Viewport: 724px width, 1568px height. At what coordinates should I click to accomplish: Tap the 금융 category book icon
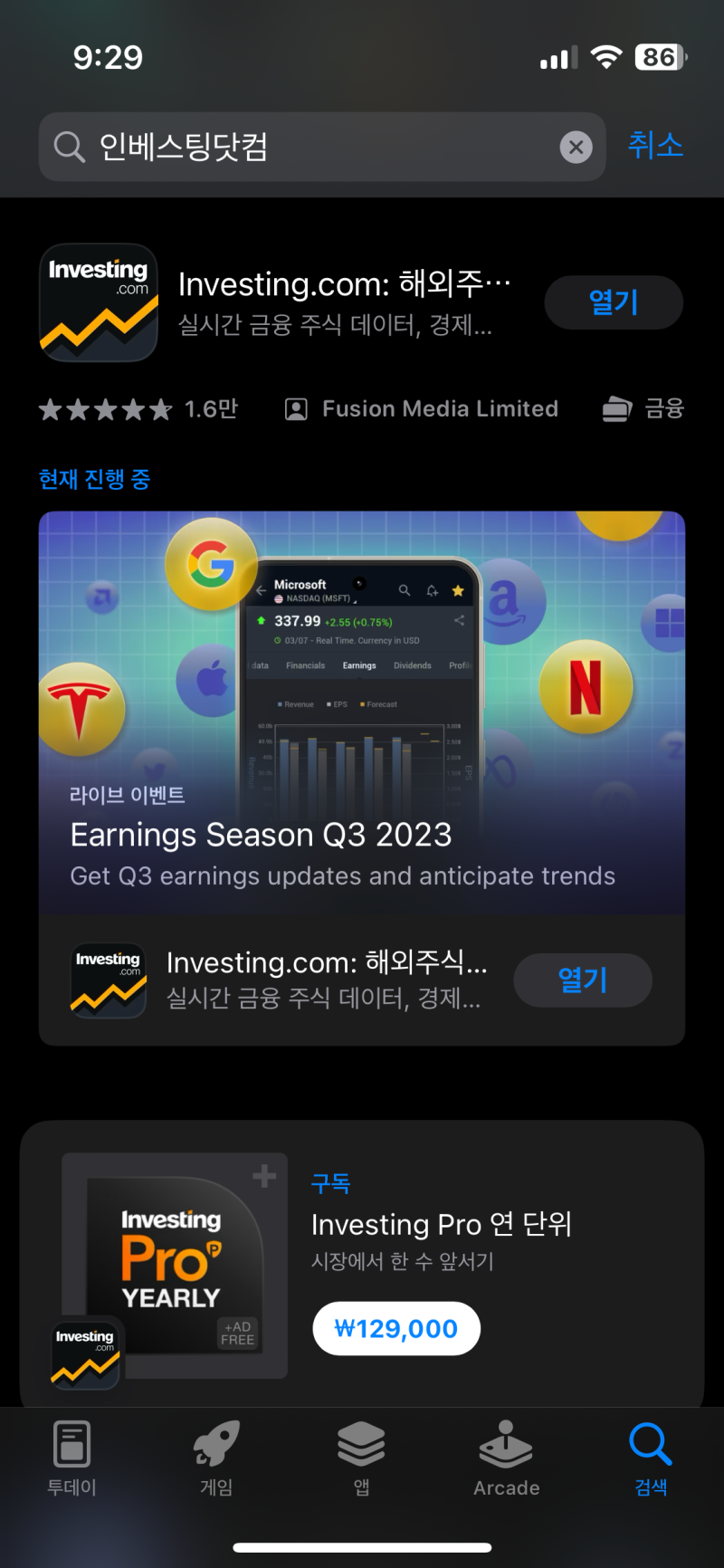(x=616, y=408)
